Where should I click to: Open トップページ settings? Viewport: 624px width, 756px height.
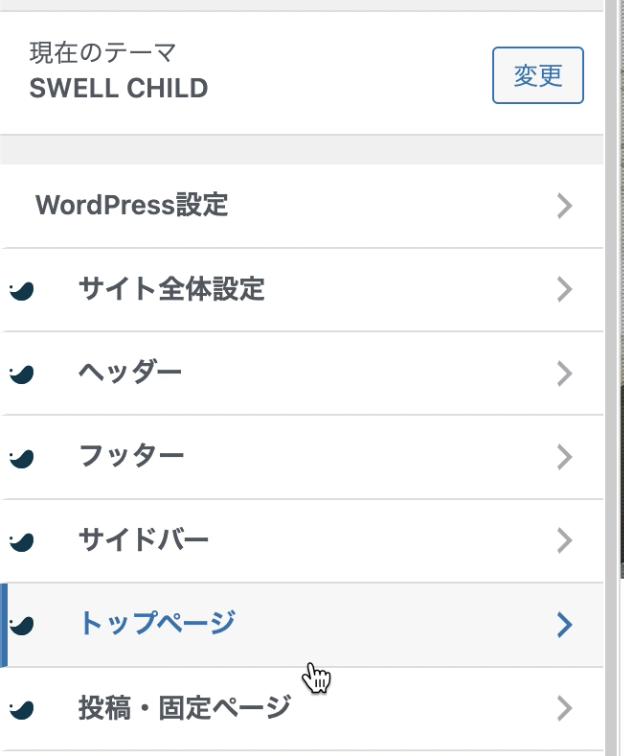coord(300,624)
